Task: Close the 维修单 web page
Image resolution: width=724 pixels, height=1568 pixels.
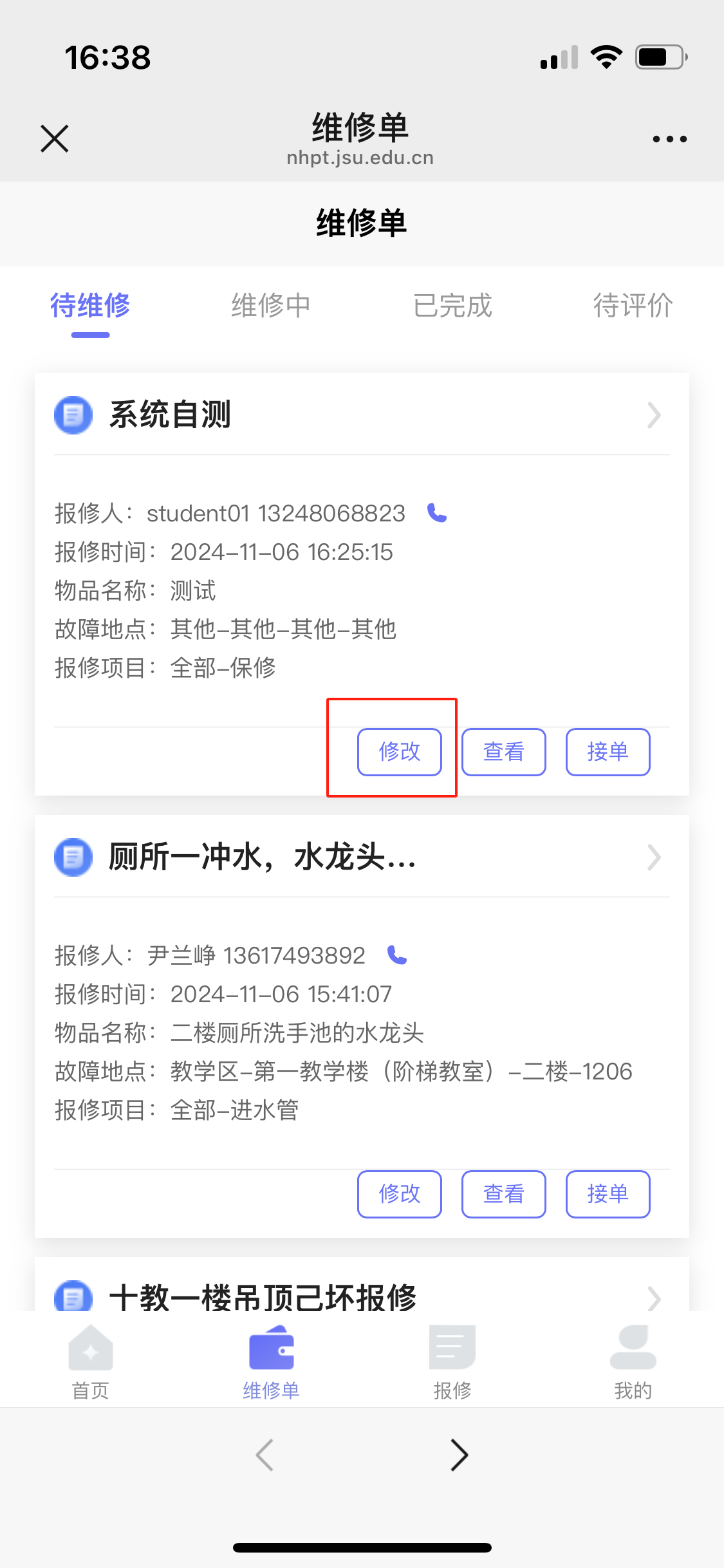Action: coord(55,138)
